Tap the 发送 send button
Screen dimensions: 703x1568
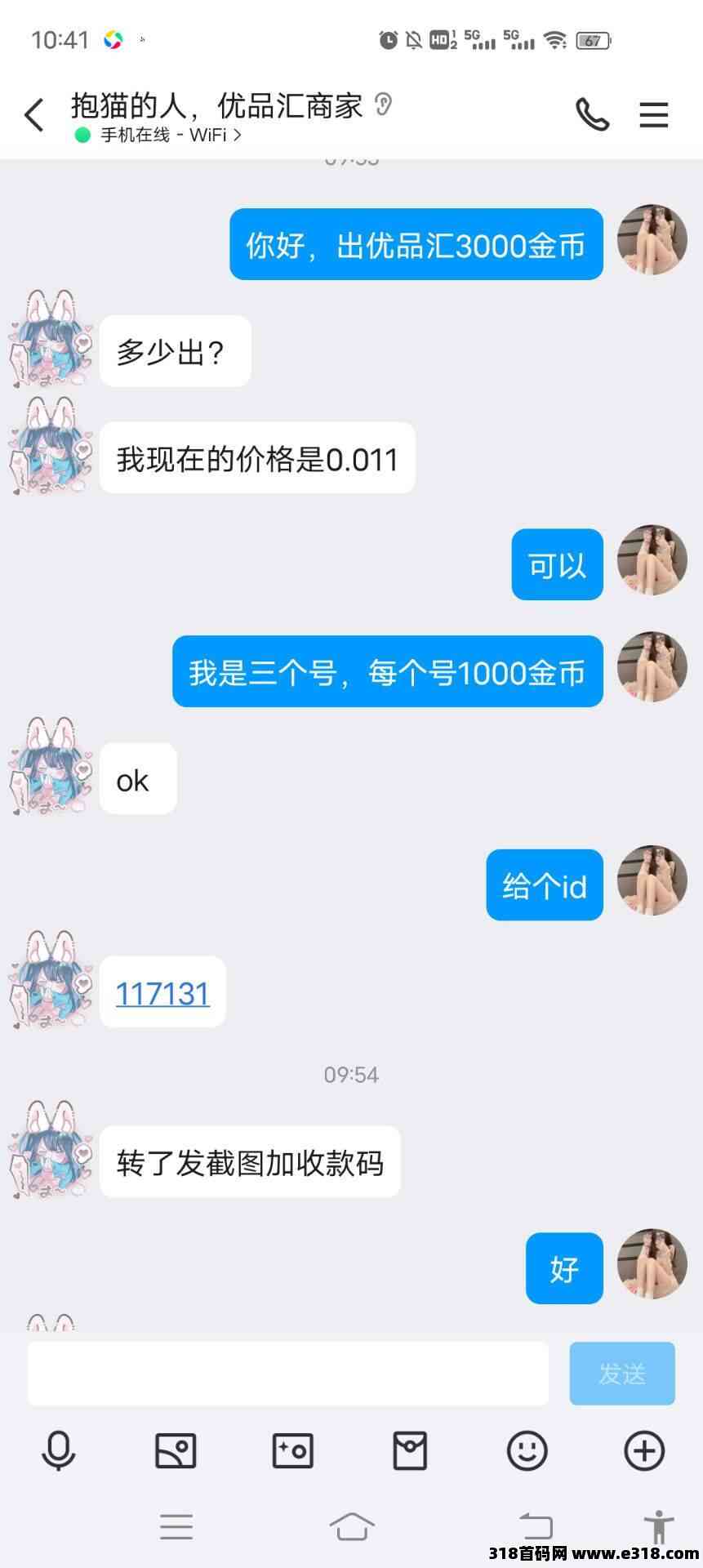[x=621, y=1374]
